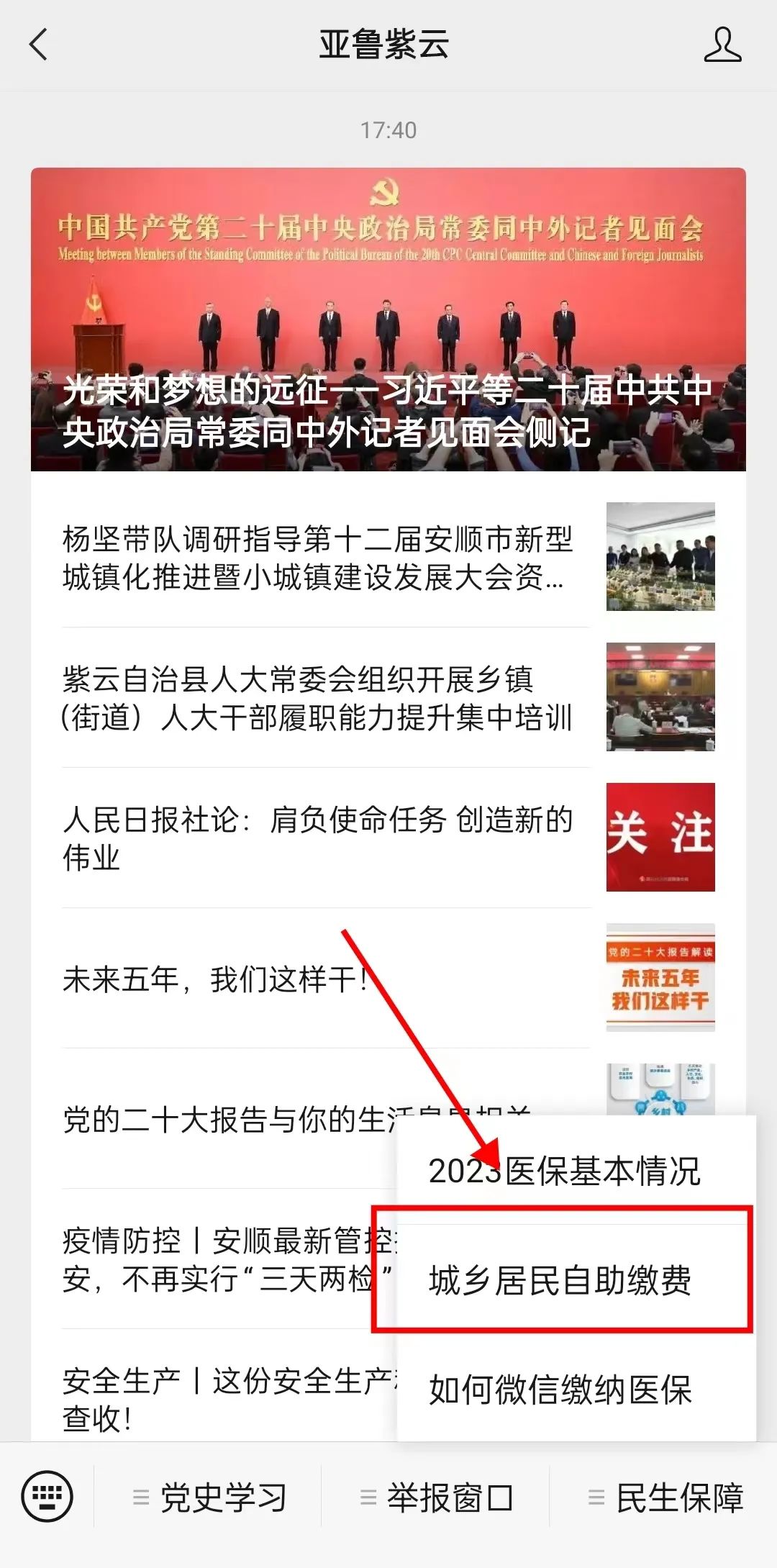Screen dimensions: 777x1568
Task: Expand the 党史学习 menu
Action: [x=210, y=1498]
